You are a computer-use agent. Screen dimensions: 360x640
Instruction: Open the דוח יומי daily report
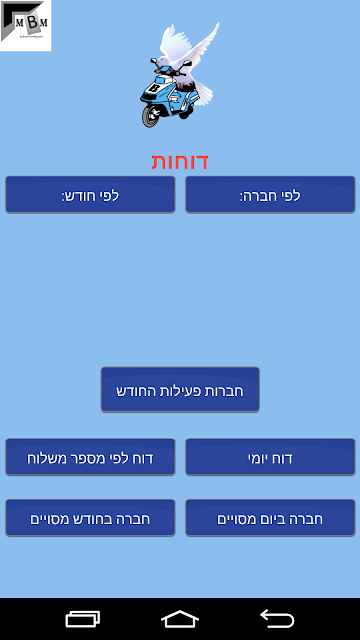tap(270, 457)
